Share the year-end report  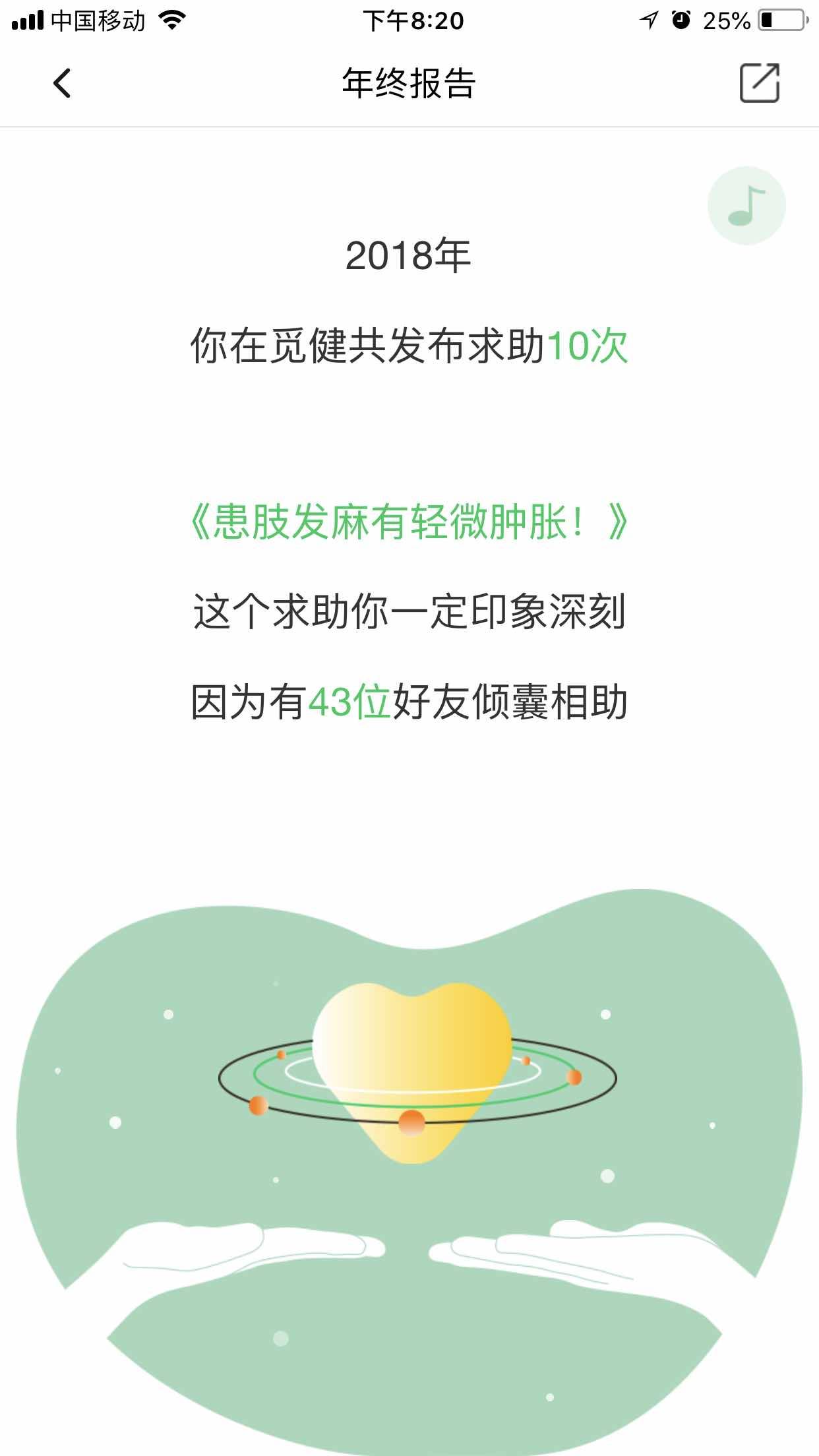759,83
